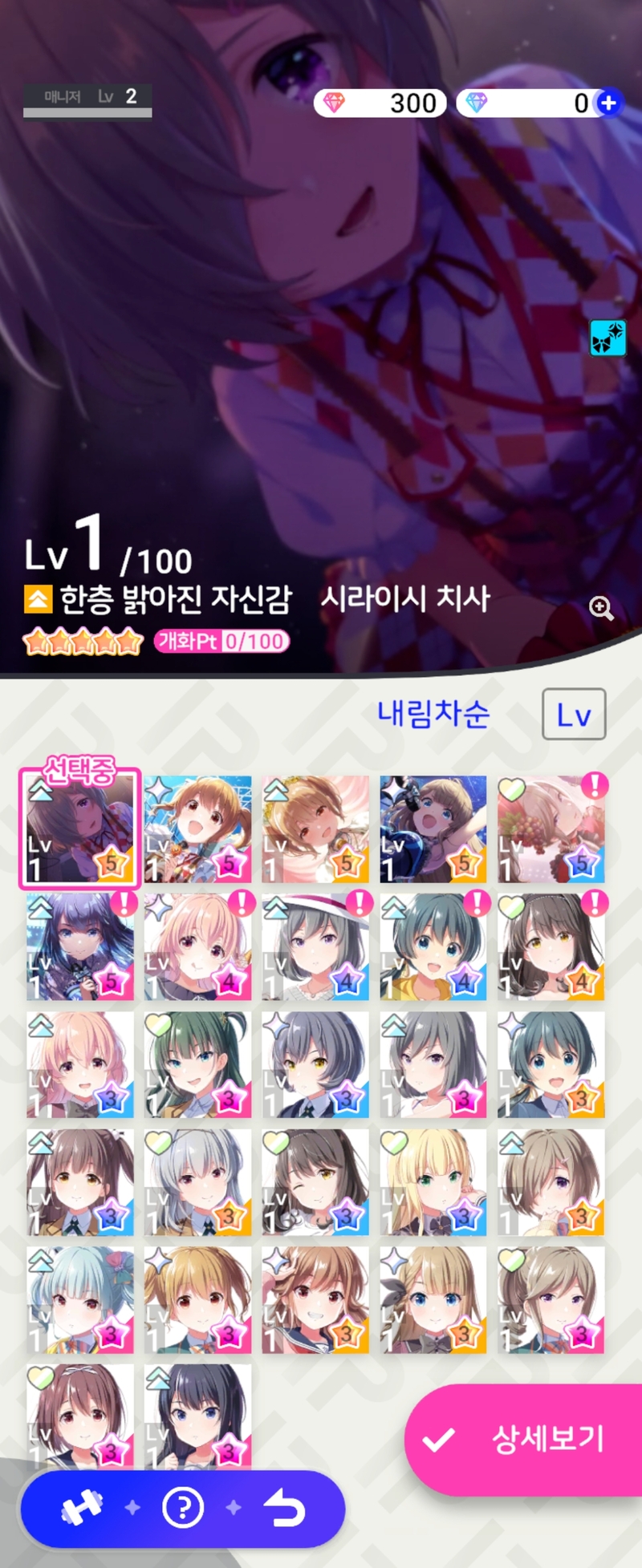
Task: Select the pink-haired 4-star card
Action: [197, 946]
